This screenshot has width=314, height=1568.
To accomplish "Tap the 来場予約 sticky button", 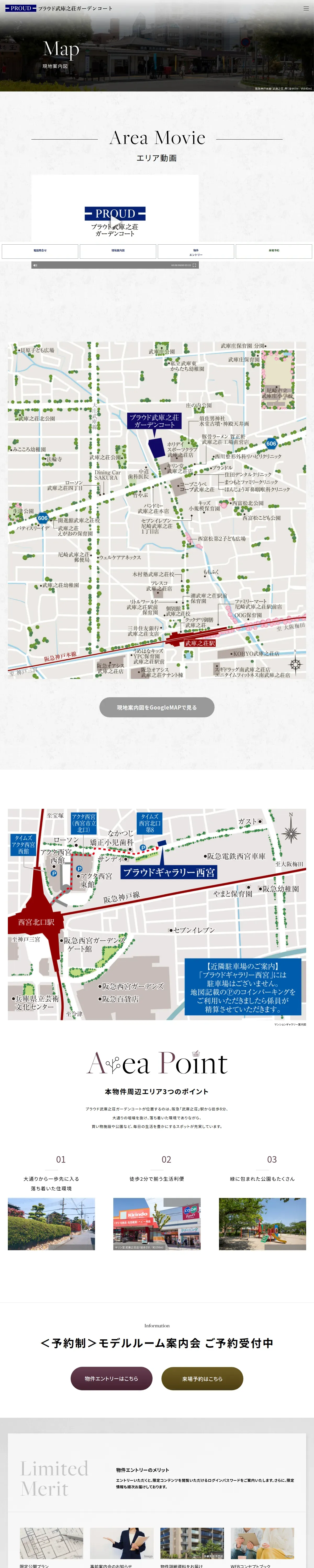I will 274,251.
